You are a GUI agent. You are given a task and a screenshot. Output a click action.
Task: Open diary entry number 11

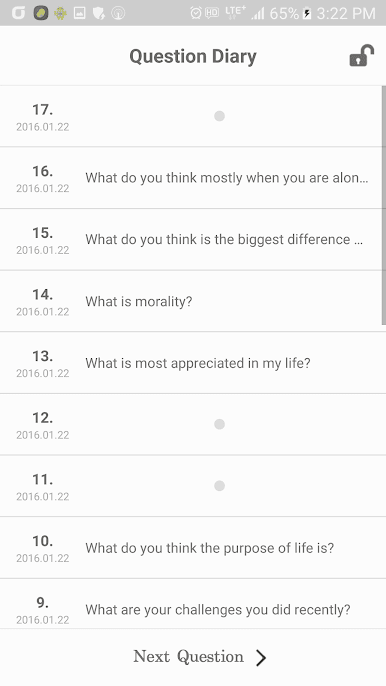pos(193,486)
